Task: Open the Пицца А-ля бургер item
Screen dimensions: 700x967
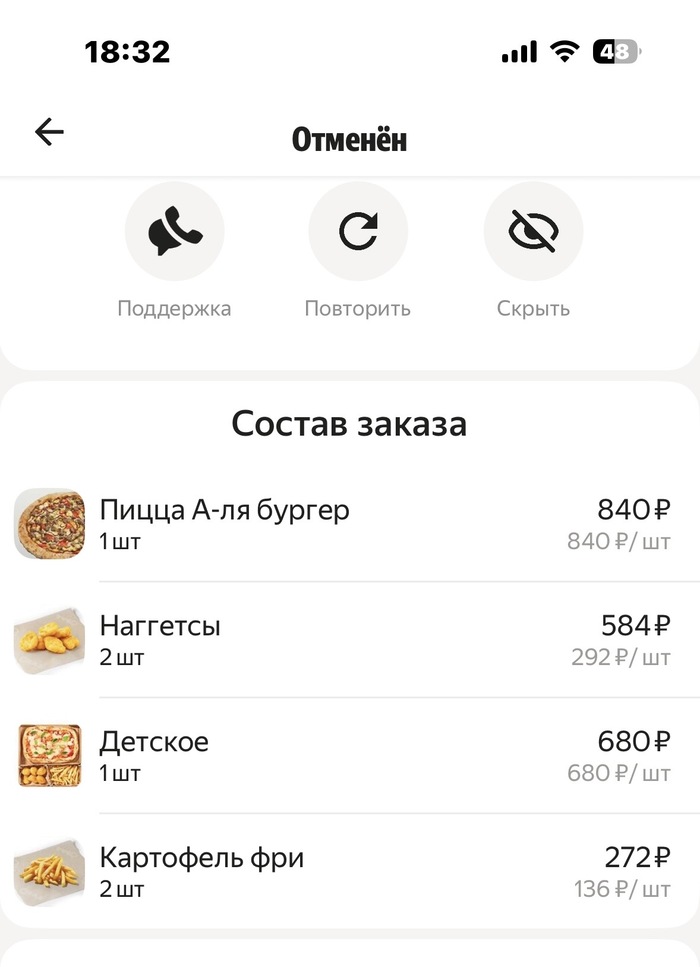Action: tap(350, 524)
